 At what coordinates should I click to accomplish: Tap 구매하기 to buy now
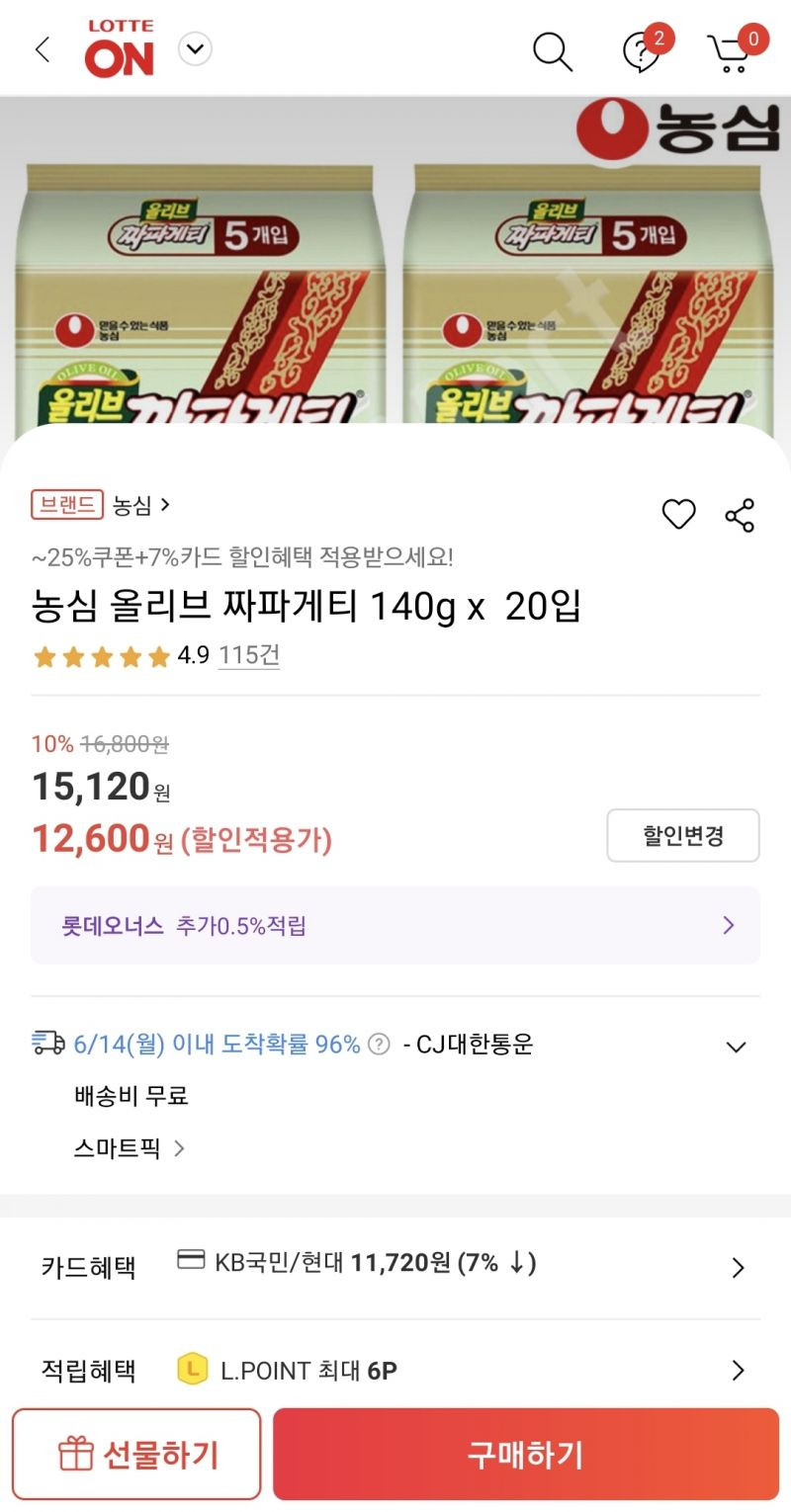526,1454
